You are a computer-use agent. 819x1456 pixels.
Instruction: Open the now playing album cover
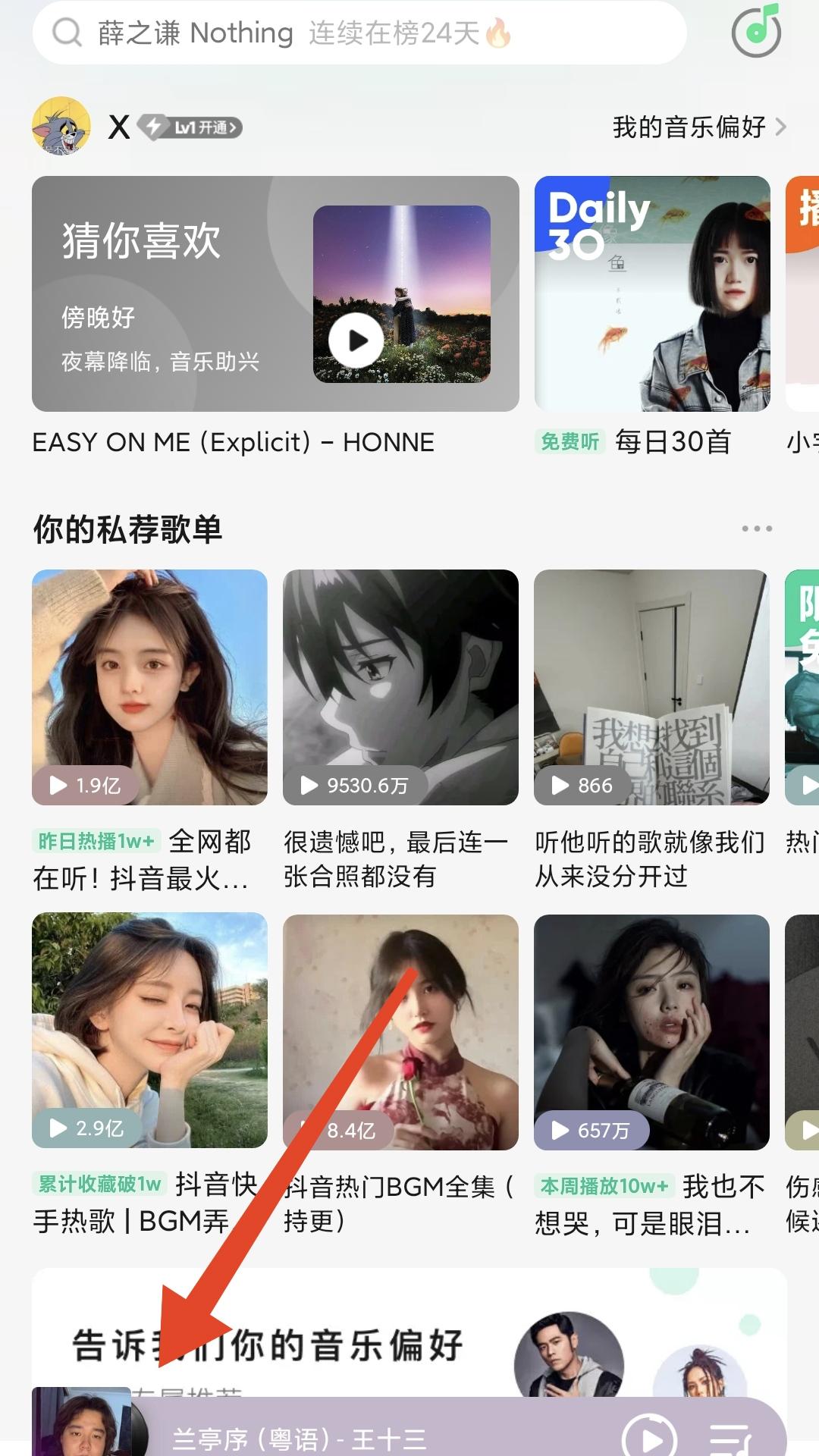[x=80, y=1426]
